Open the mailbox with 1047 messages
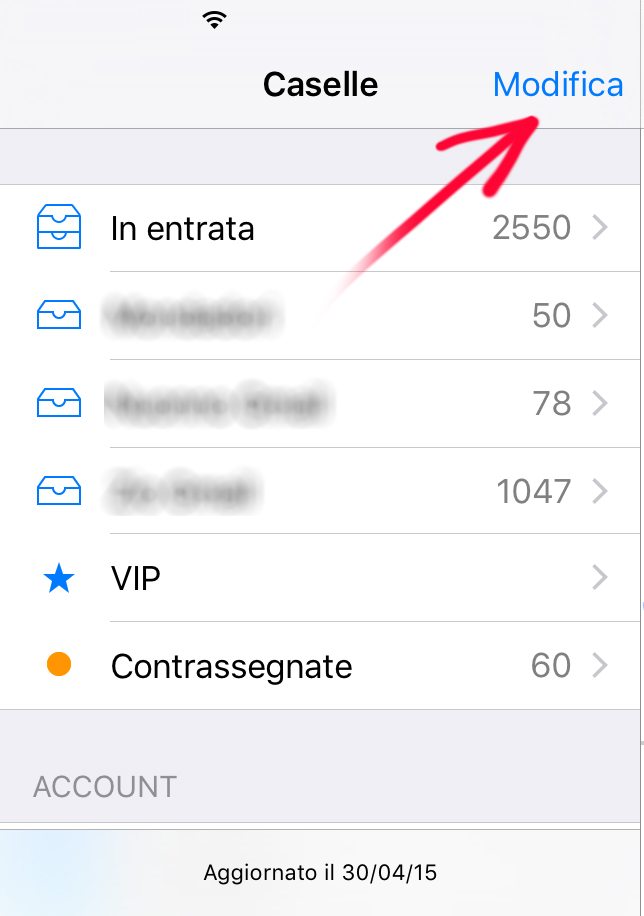644x916 pixels. (320, 491)
